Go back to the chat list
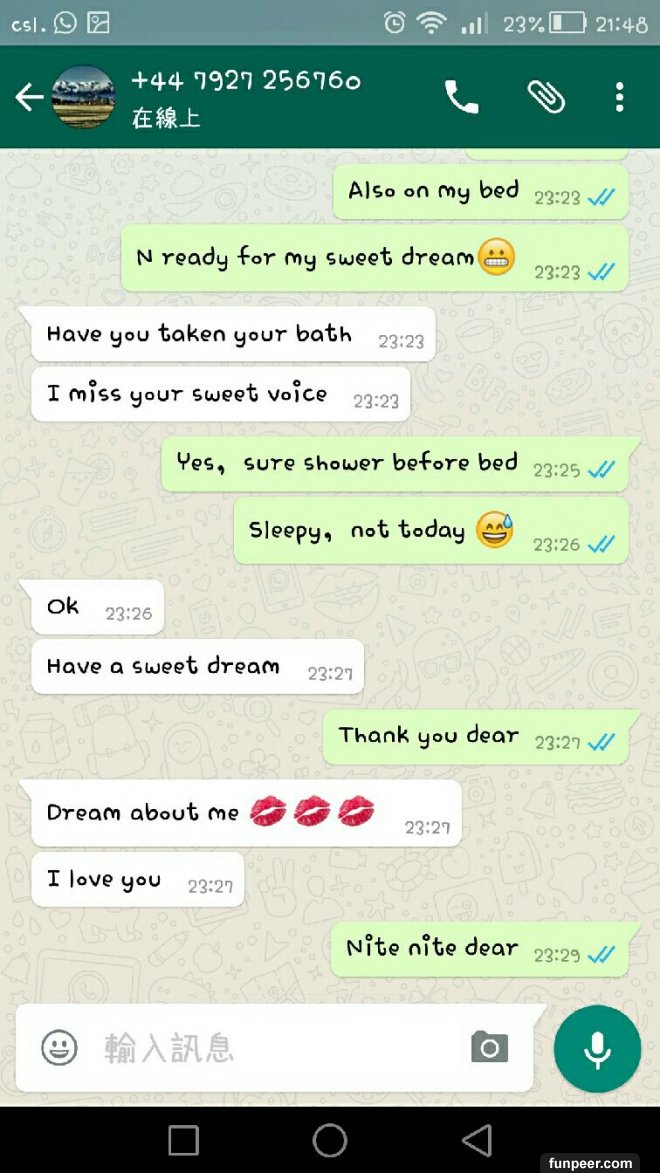660x1173 pixels. 29,97
